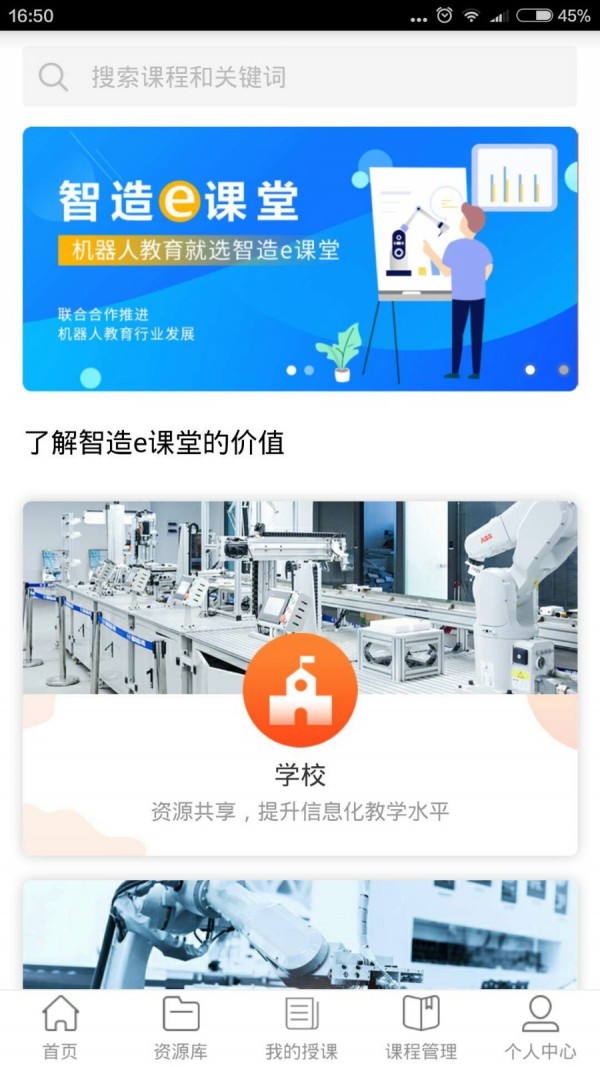Open the 课程管理 tab
The width and height of the screenshot is (600, 1067).
[421, 1027]
